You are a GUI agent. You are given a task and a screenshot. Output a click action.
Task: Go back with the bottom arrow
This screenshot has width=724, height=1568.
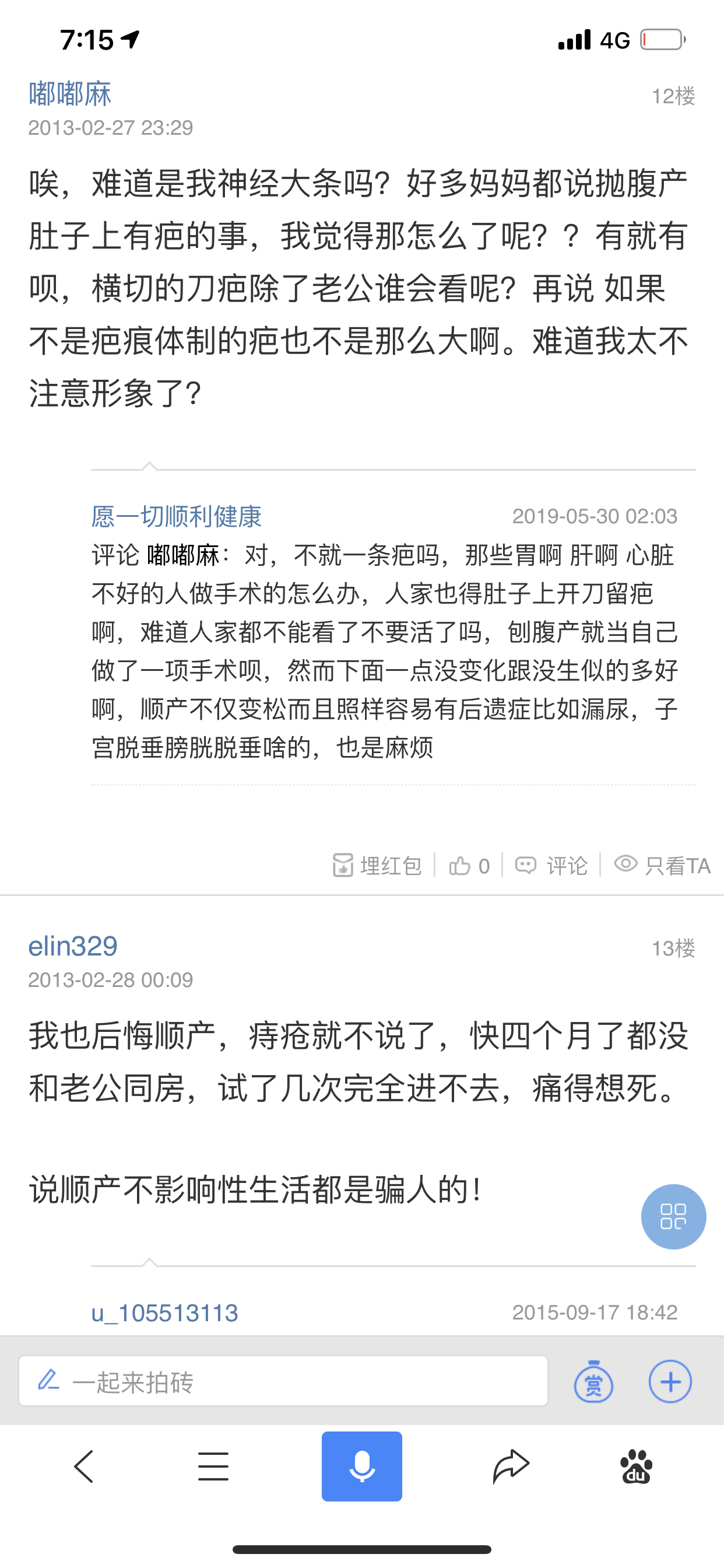tap(84, 1466)
